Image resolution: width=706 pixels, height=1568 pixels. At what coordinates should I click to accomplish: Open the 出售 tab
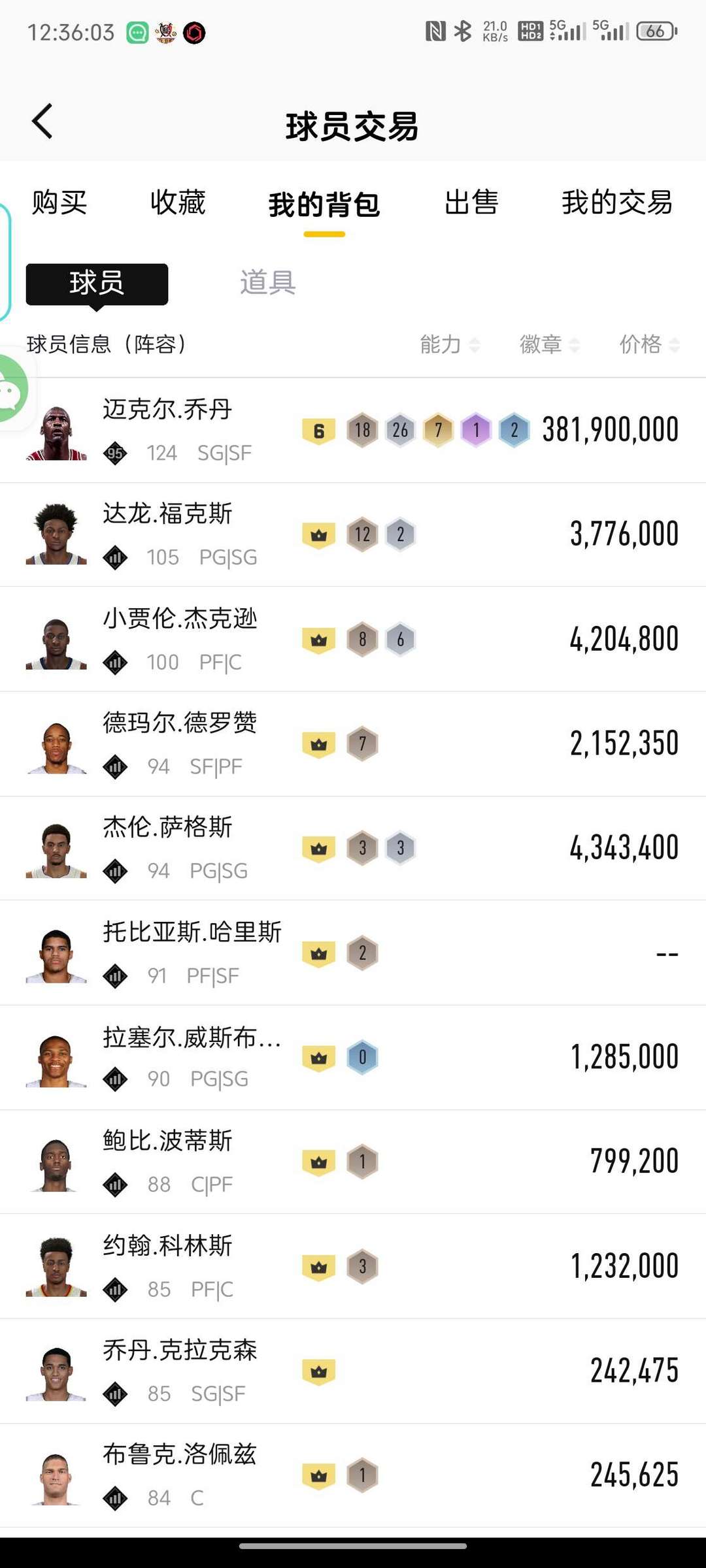(471, 203)
